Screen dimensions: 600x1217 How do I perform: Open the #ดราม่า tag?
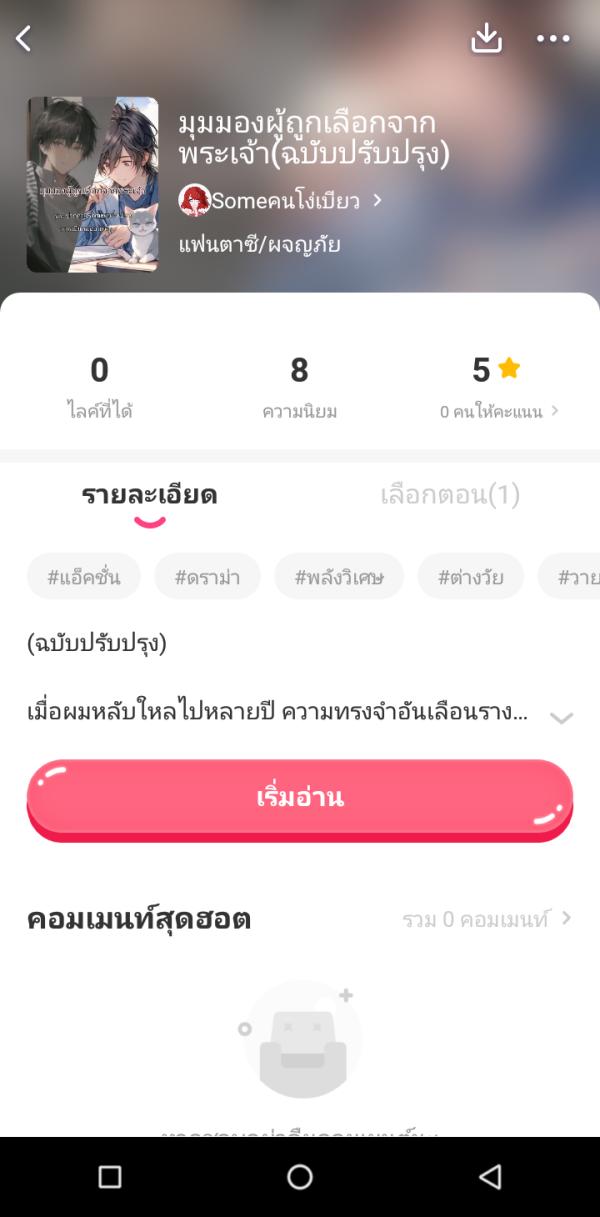[207, 577]
